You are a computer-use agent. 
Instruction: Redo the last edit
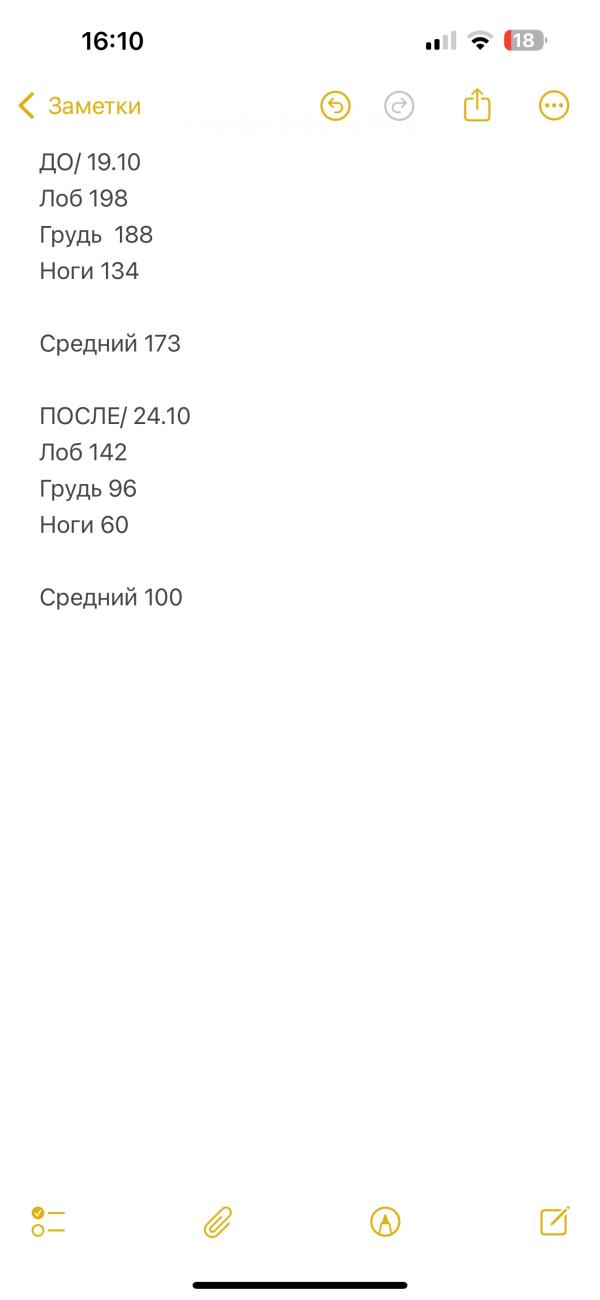(399, 106)
